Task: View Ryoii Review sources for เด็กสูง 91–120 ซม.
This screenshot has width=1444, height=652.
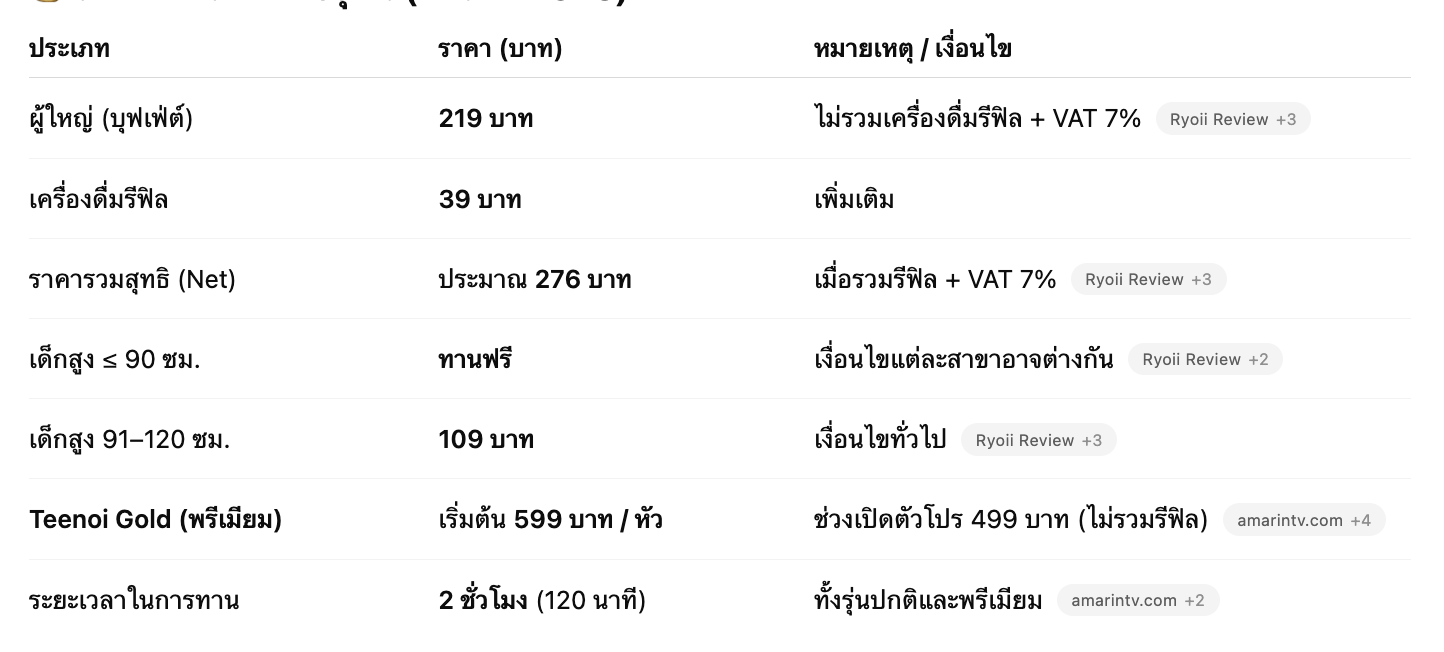Action: pos(1038,440)
